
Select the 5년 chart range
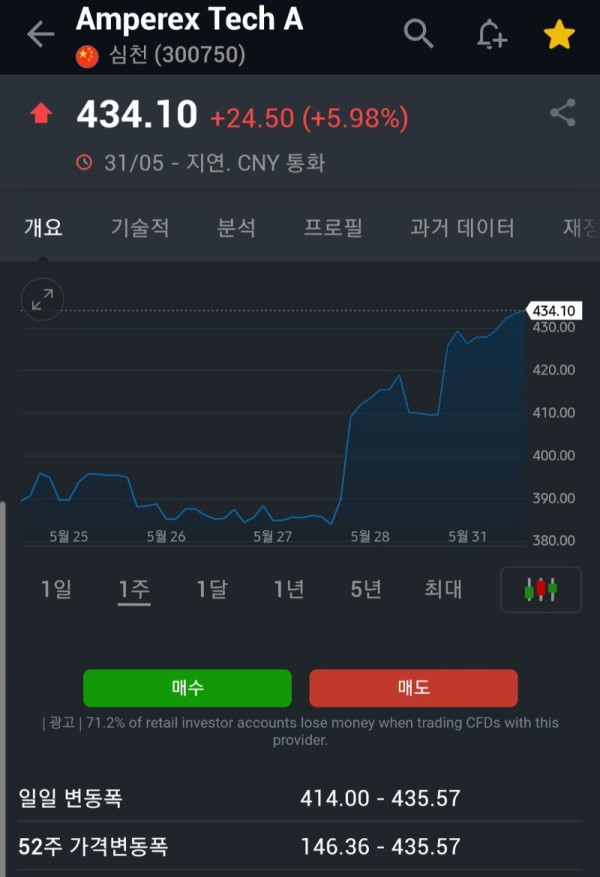[366, 589]
